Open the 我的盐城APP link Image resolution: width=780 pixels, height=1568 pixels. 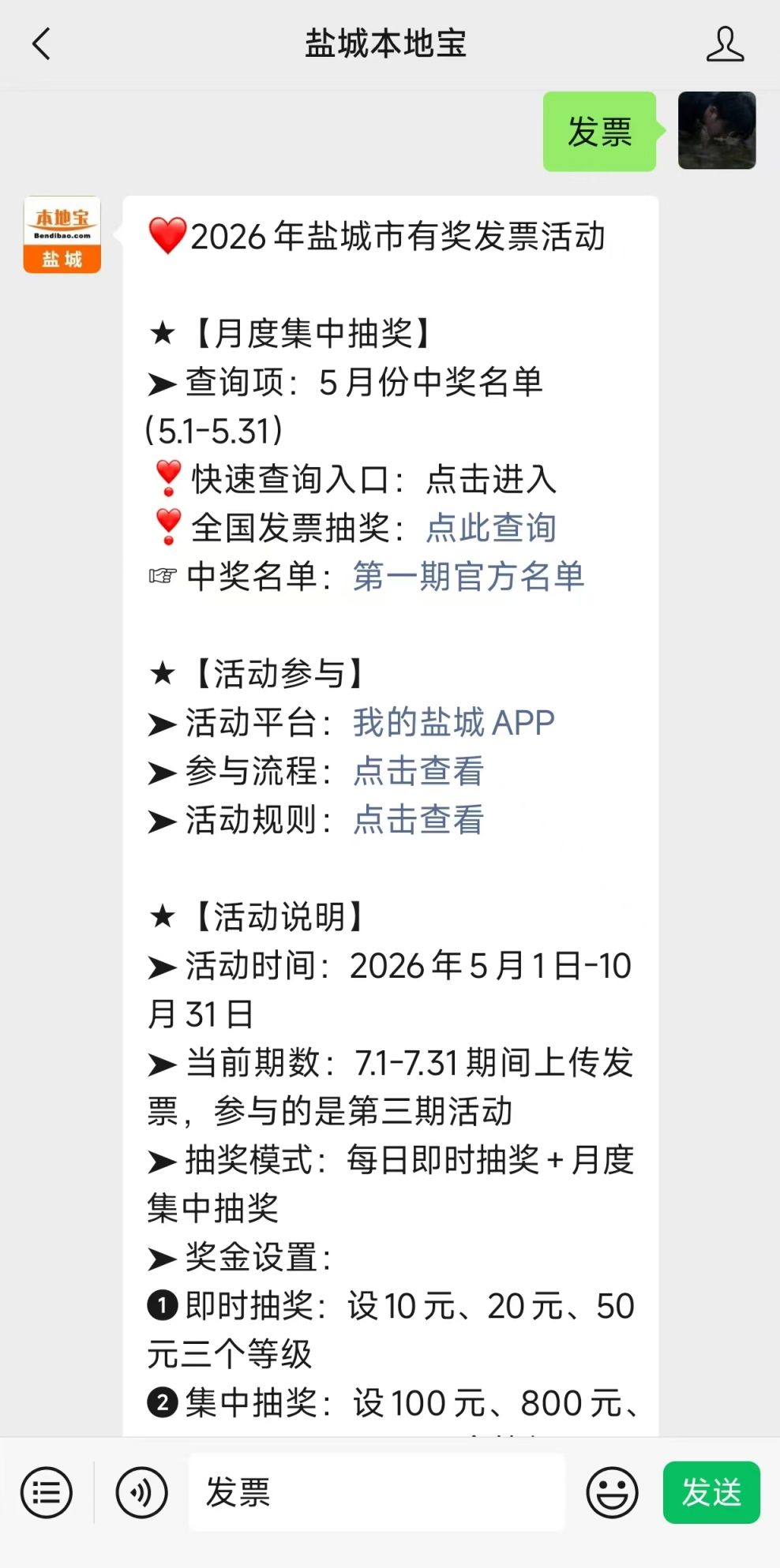[x=453, y=722]
